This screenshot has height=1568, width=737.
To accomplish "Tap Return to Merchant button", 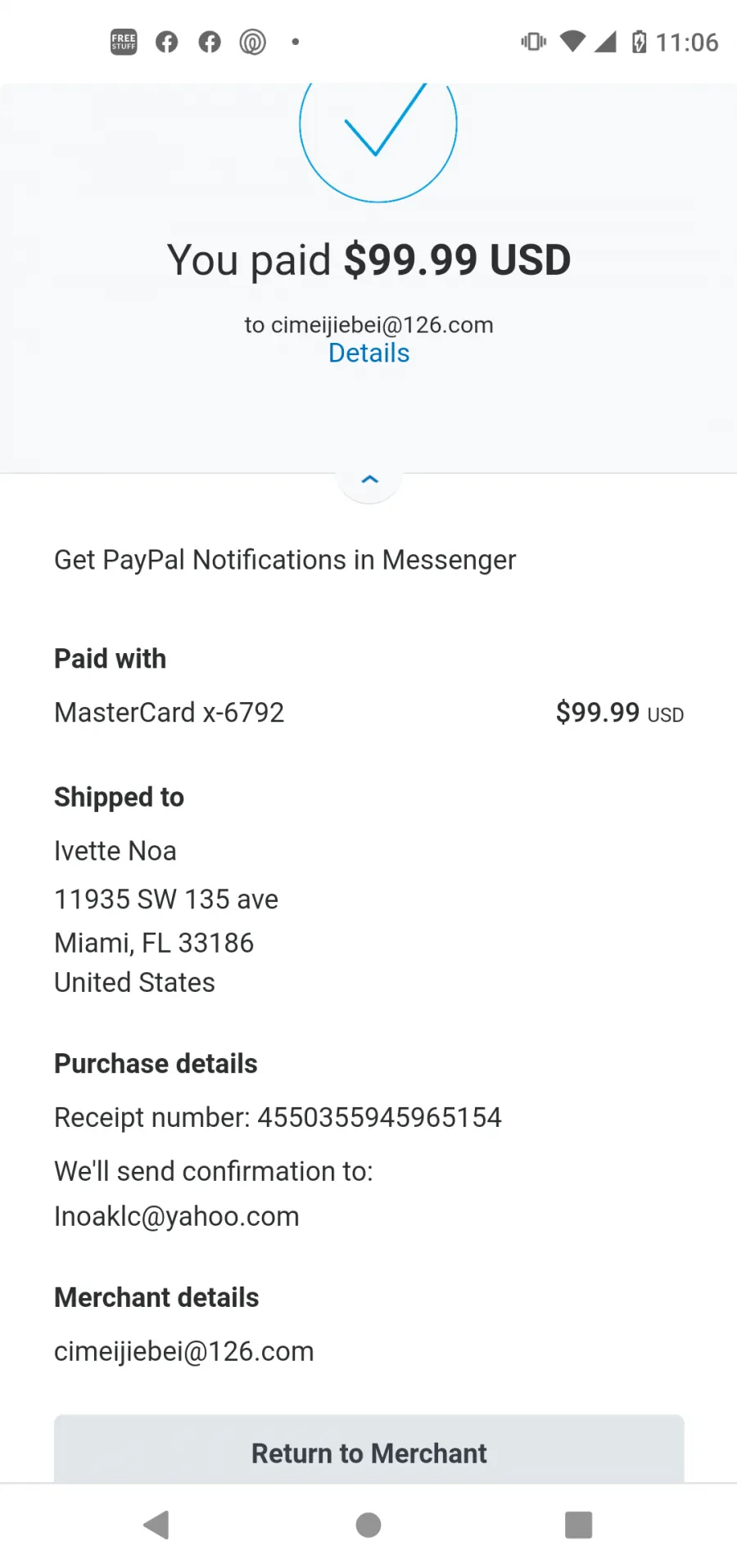I will (x=368, y=1449).
